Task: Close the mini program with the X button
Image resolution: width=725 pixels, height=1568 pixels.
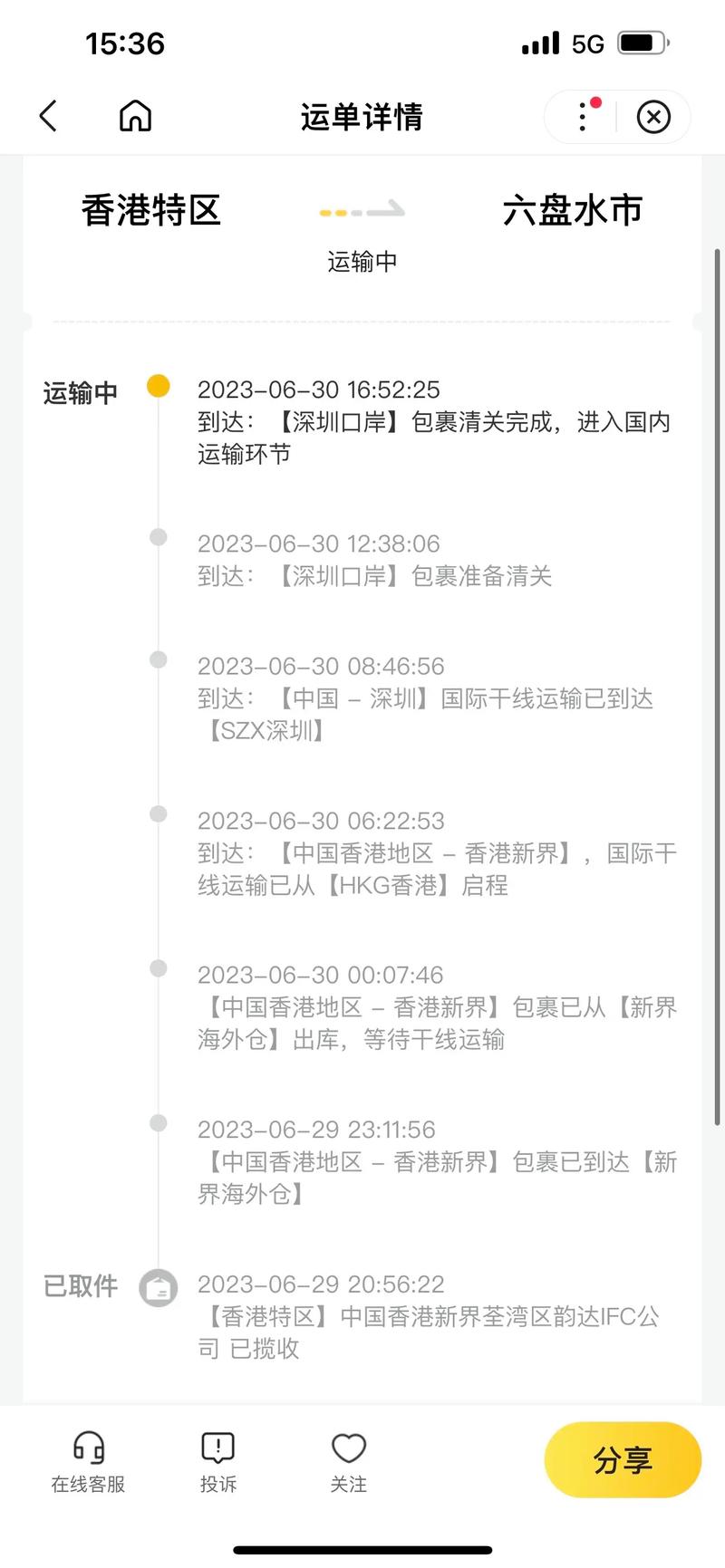Action: (x=653, y=117)
